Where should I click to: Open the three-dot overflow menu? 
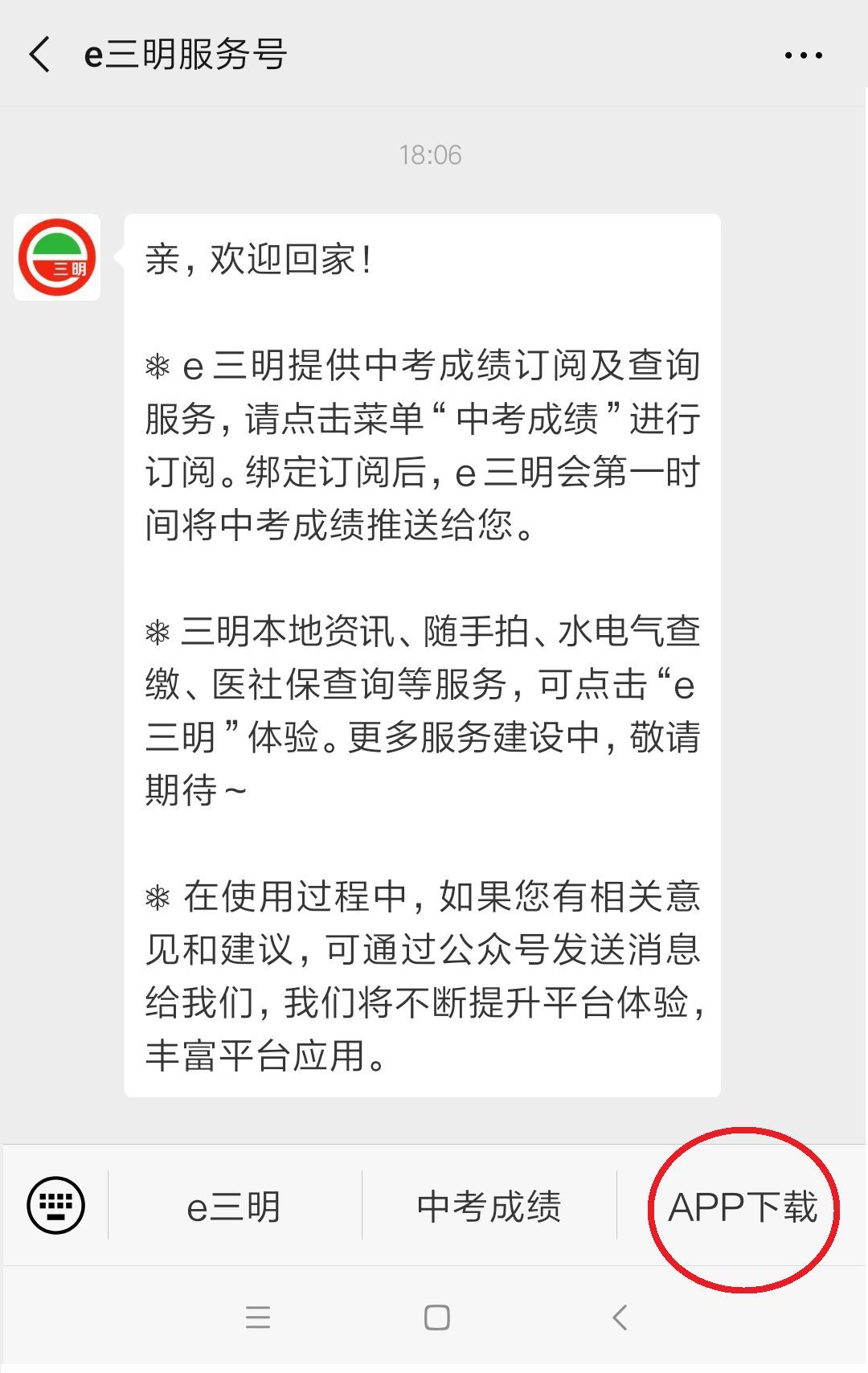803,55
